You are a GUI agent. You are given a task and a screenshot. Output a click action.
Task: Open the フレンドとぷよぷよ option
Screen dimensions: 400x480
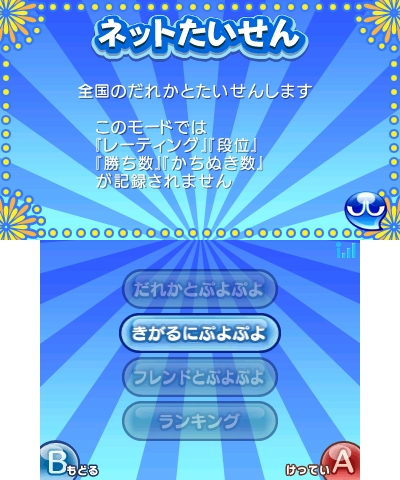pyautogui.click(x=200, y=377)
